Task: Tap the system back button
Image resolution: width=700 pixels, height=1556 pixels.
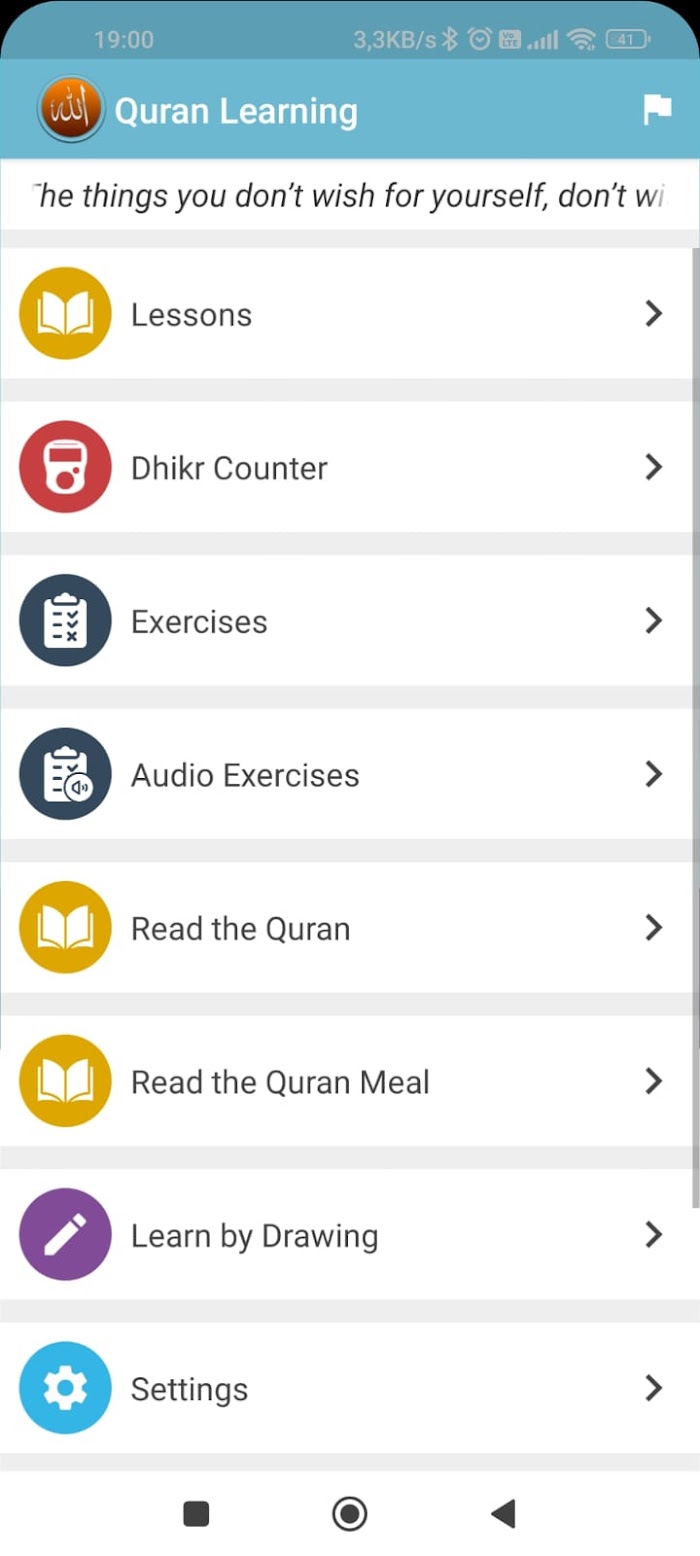Action: 503,1514
